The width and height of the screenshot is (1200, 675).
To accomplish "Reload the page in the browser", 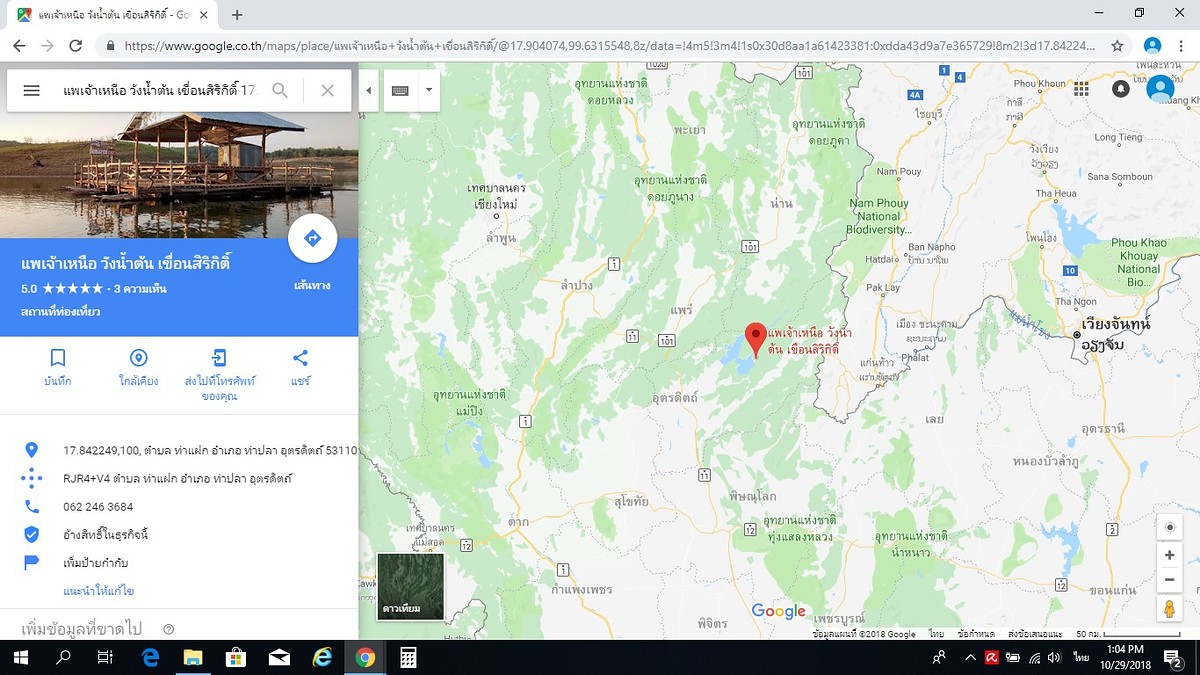I will (75, 46).
